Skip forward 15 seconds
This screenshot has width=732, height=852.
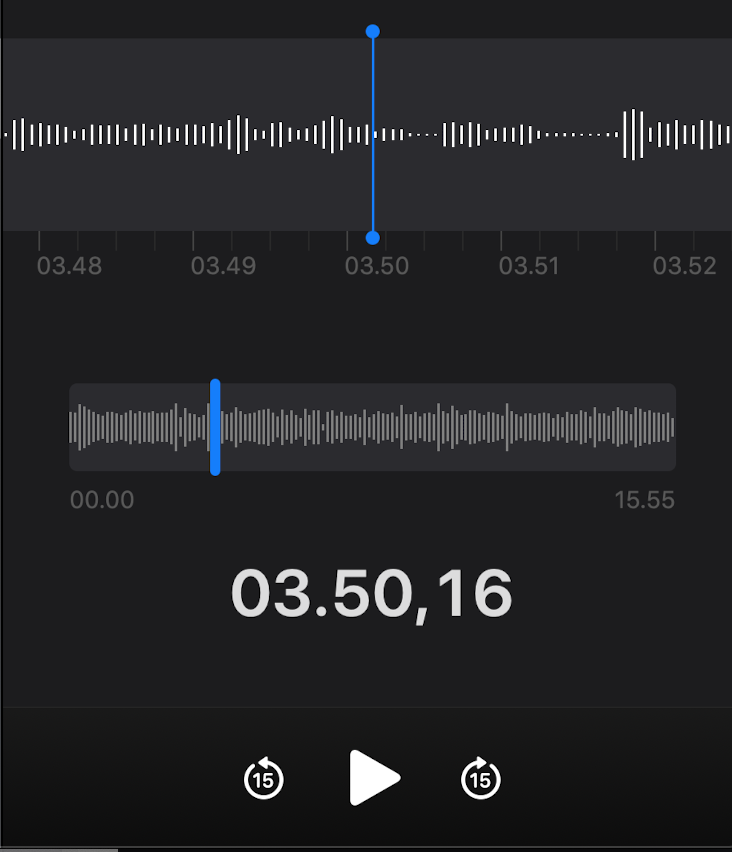[481, 778]
